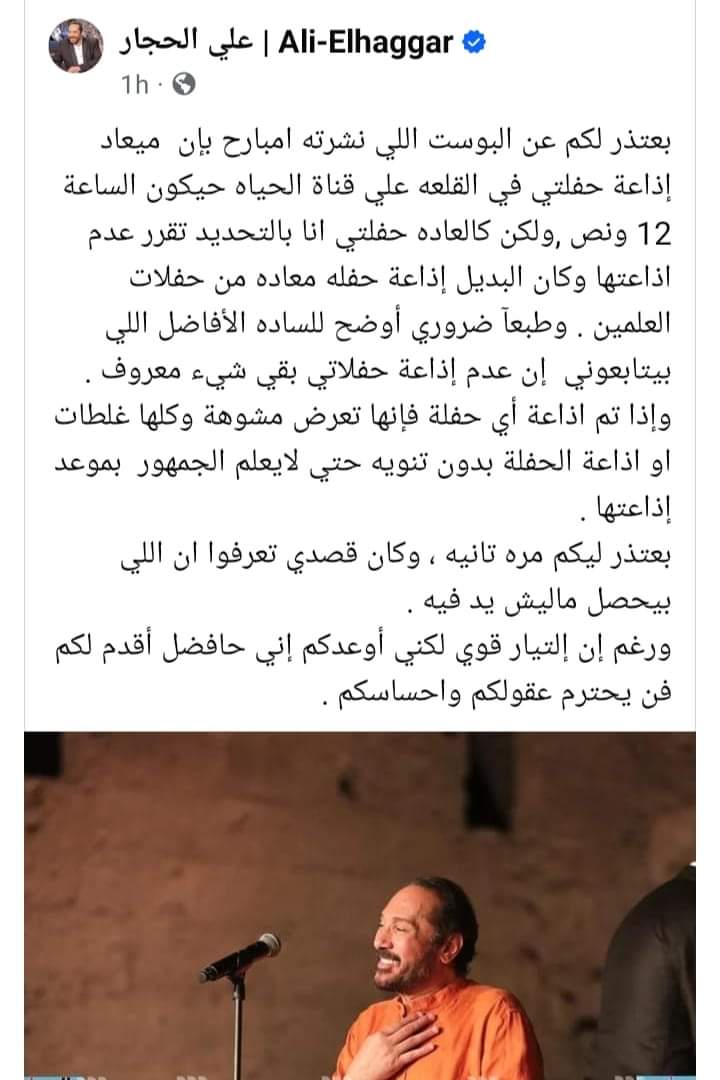View the post's attached concert photo

[x=360, y=905]
